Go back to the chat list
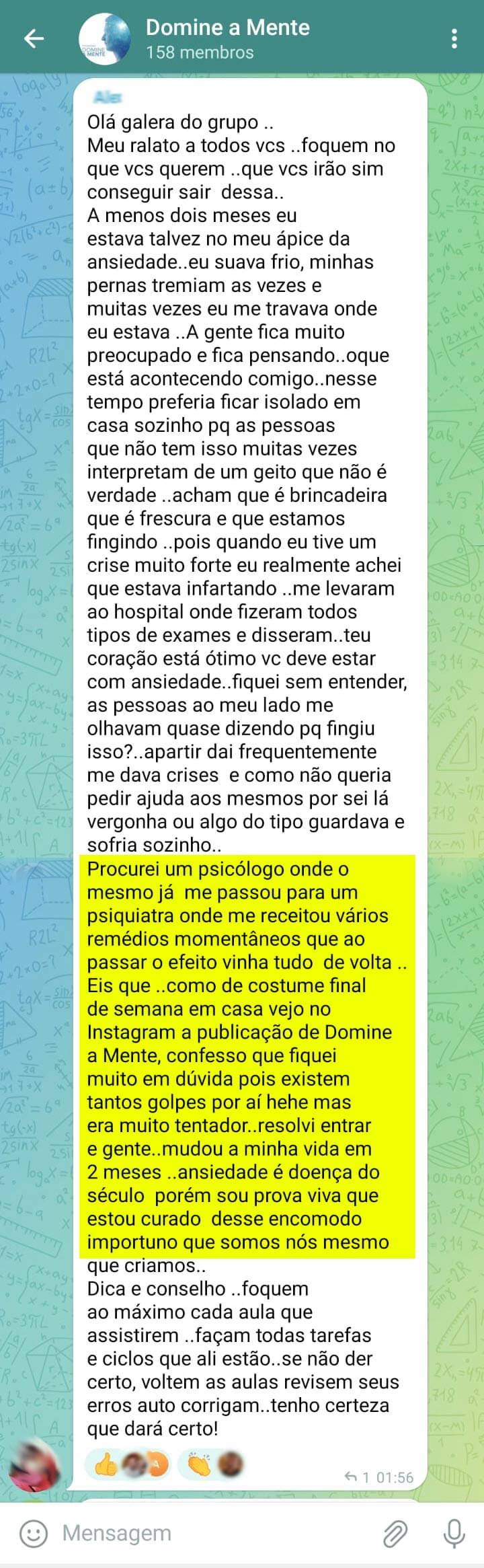484x1568 pixels. click(x=34, y=38)
